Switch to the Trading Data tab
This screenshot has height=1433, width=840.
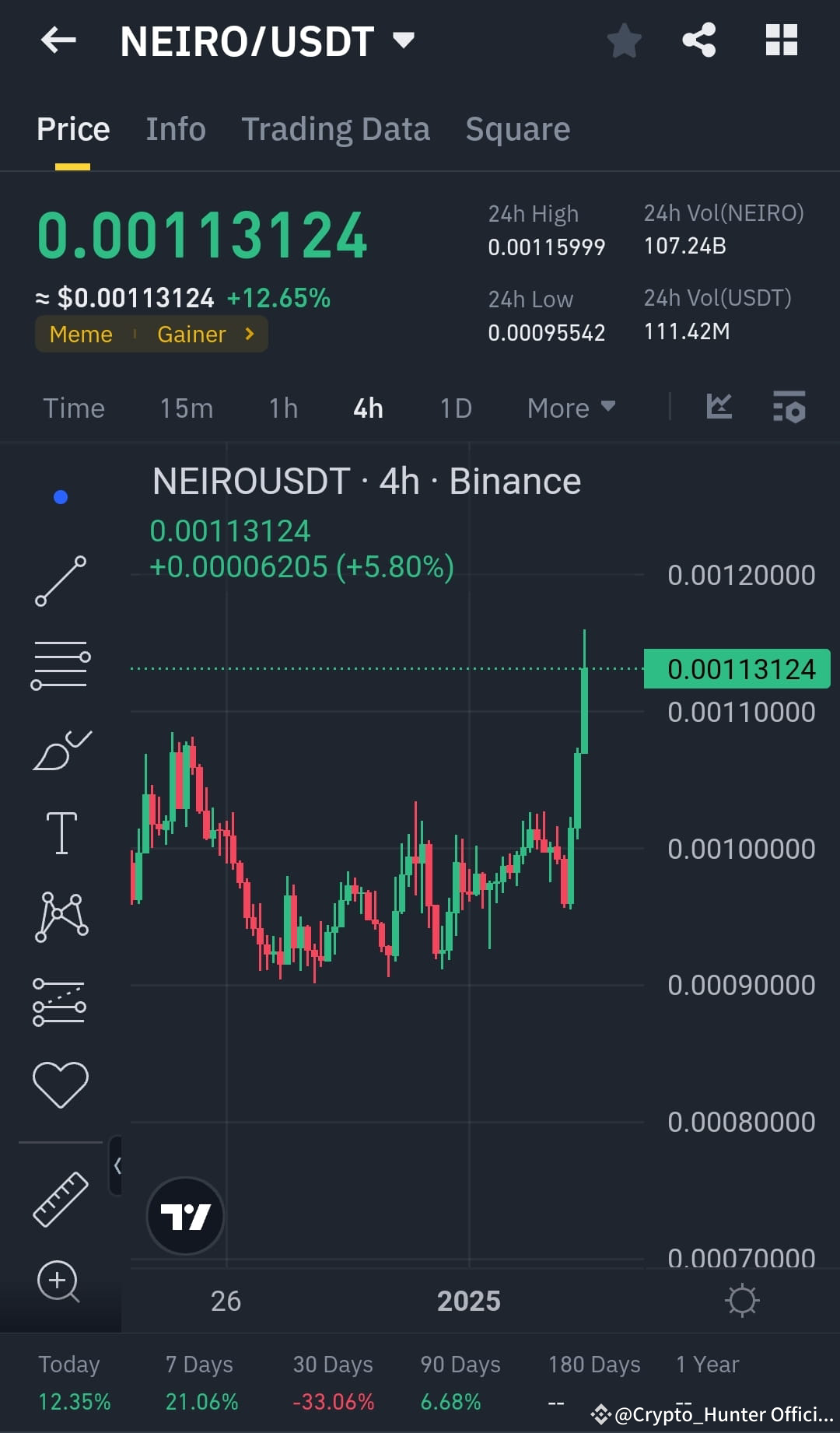click(x=336, y=128)
